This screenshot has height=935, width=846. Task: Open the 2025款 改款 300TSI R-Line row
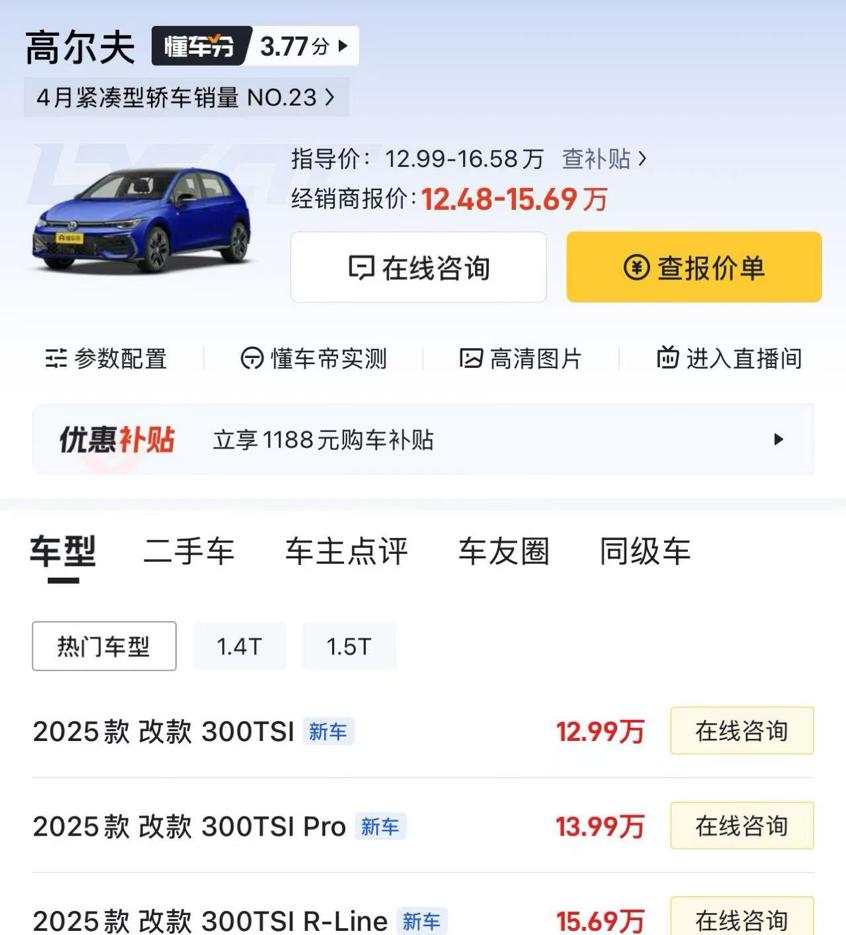210,920
